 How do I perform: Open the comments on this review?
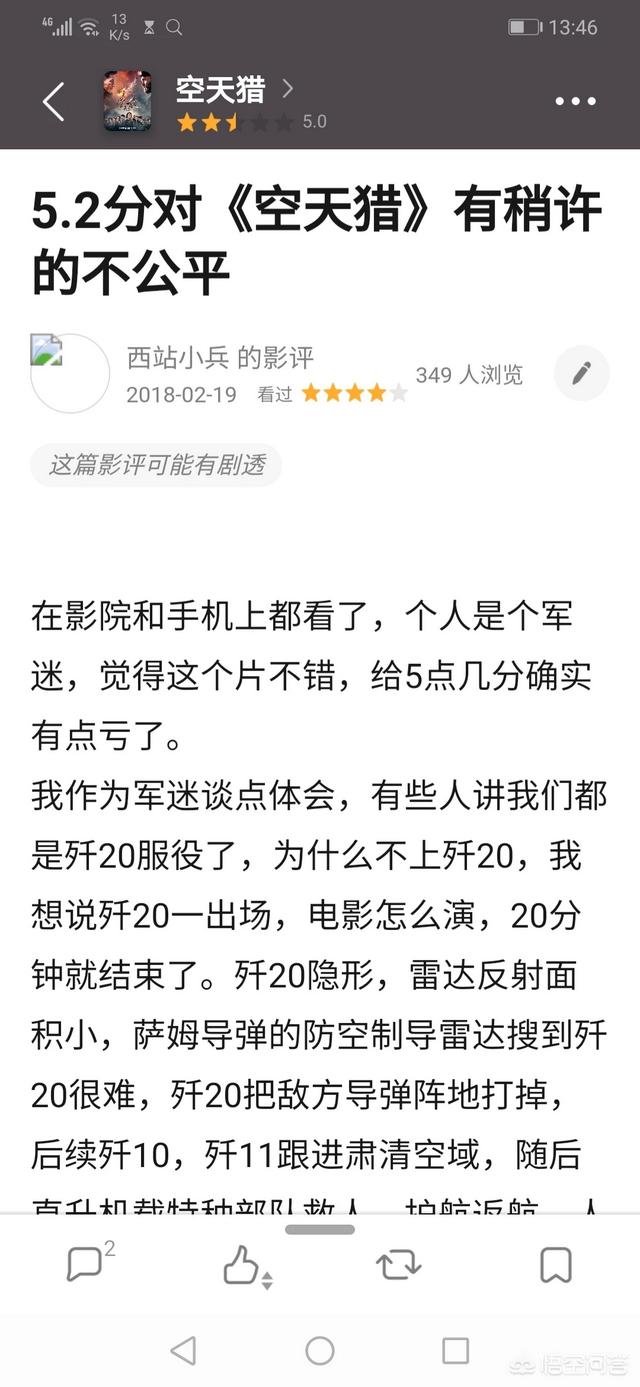click(x=86, y=1265)
